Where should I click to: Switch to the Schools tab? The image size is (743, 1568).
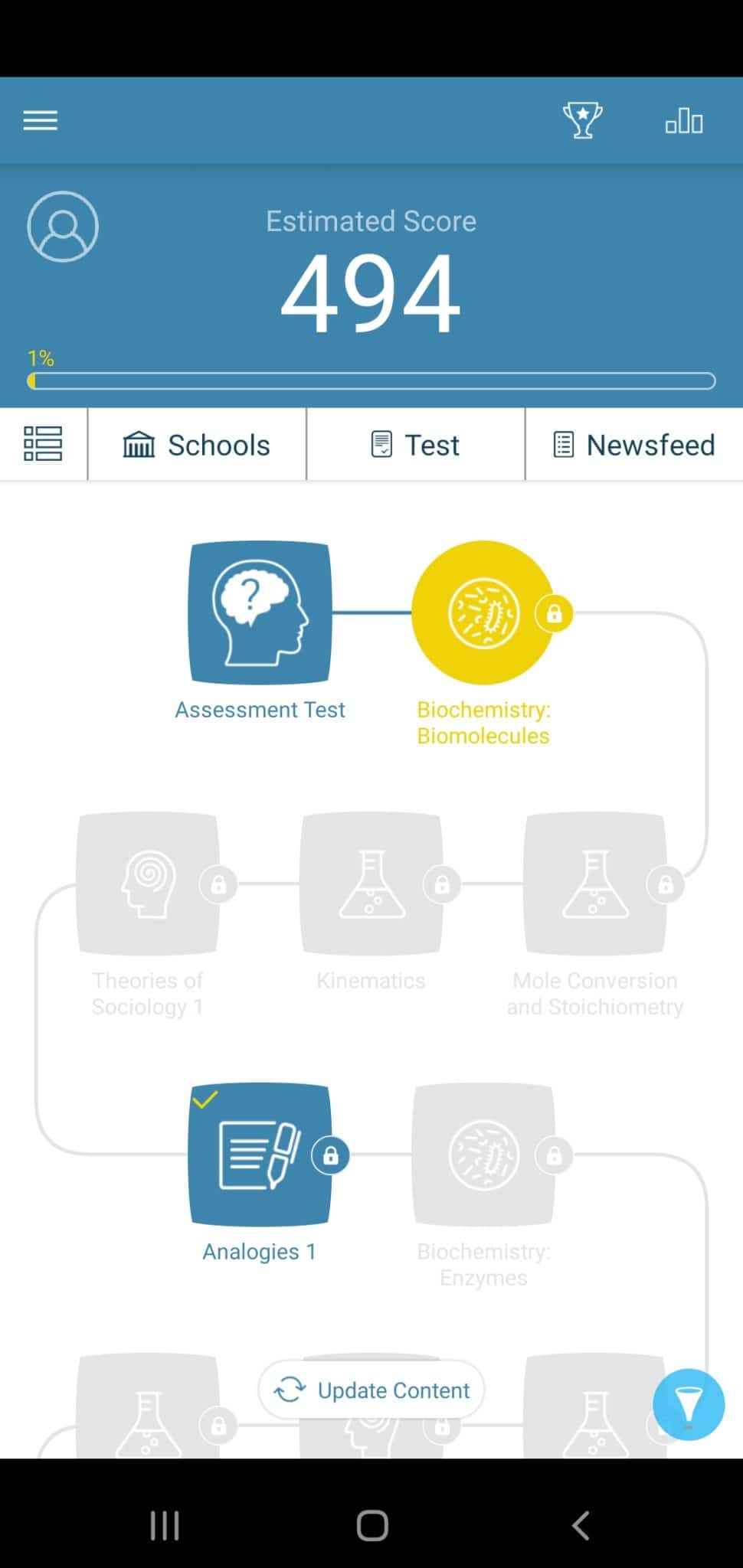(x=197, y=444)
